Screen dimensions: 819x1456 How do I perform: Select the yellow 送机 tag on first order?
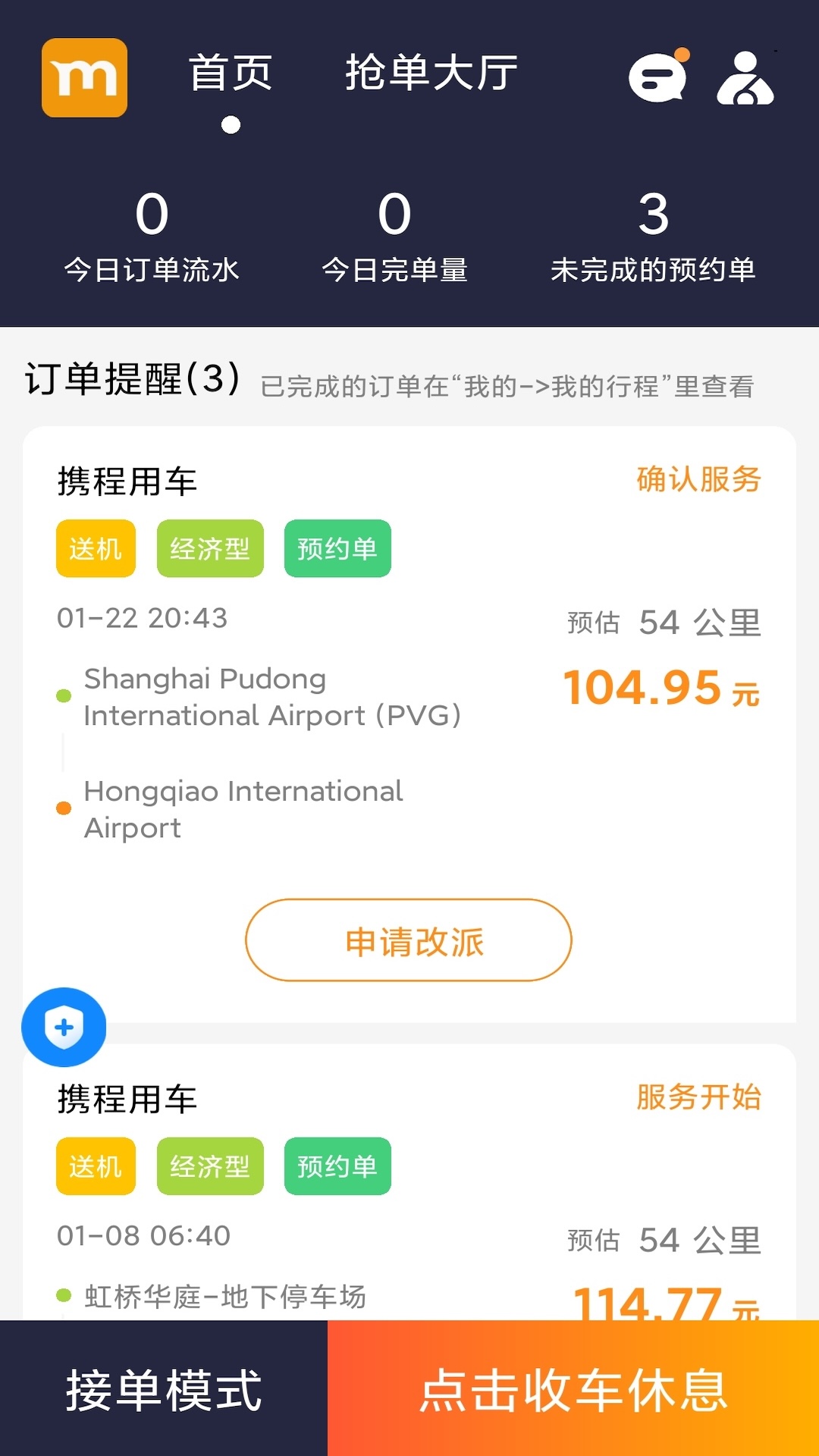(95, 548)
